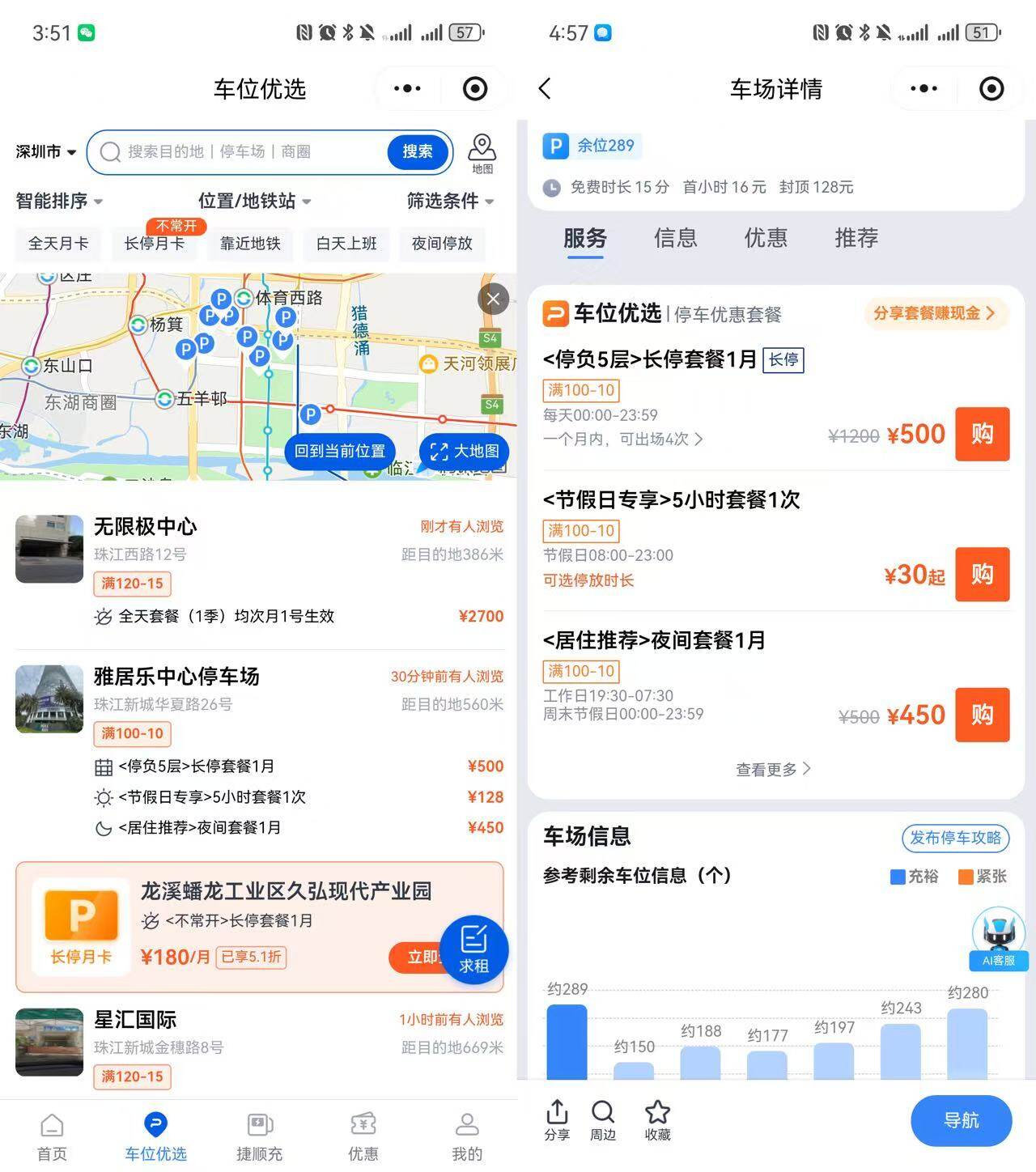
Task: Tap 回到当前位置 on the map
Action: 339,451
